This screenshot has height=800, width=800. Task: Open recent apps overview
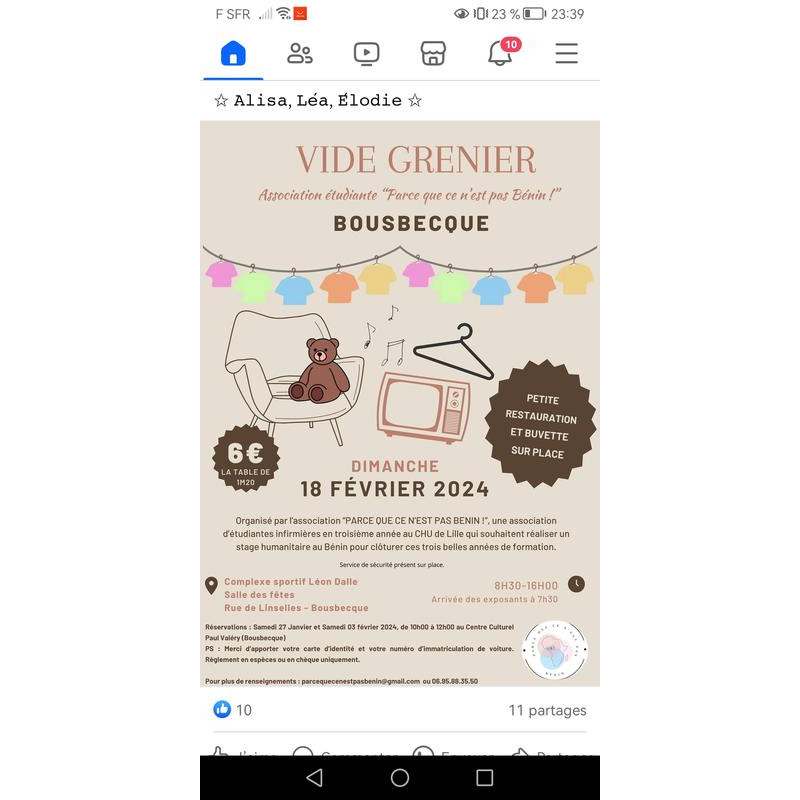485,777
